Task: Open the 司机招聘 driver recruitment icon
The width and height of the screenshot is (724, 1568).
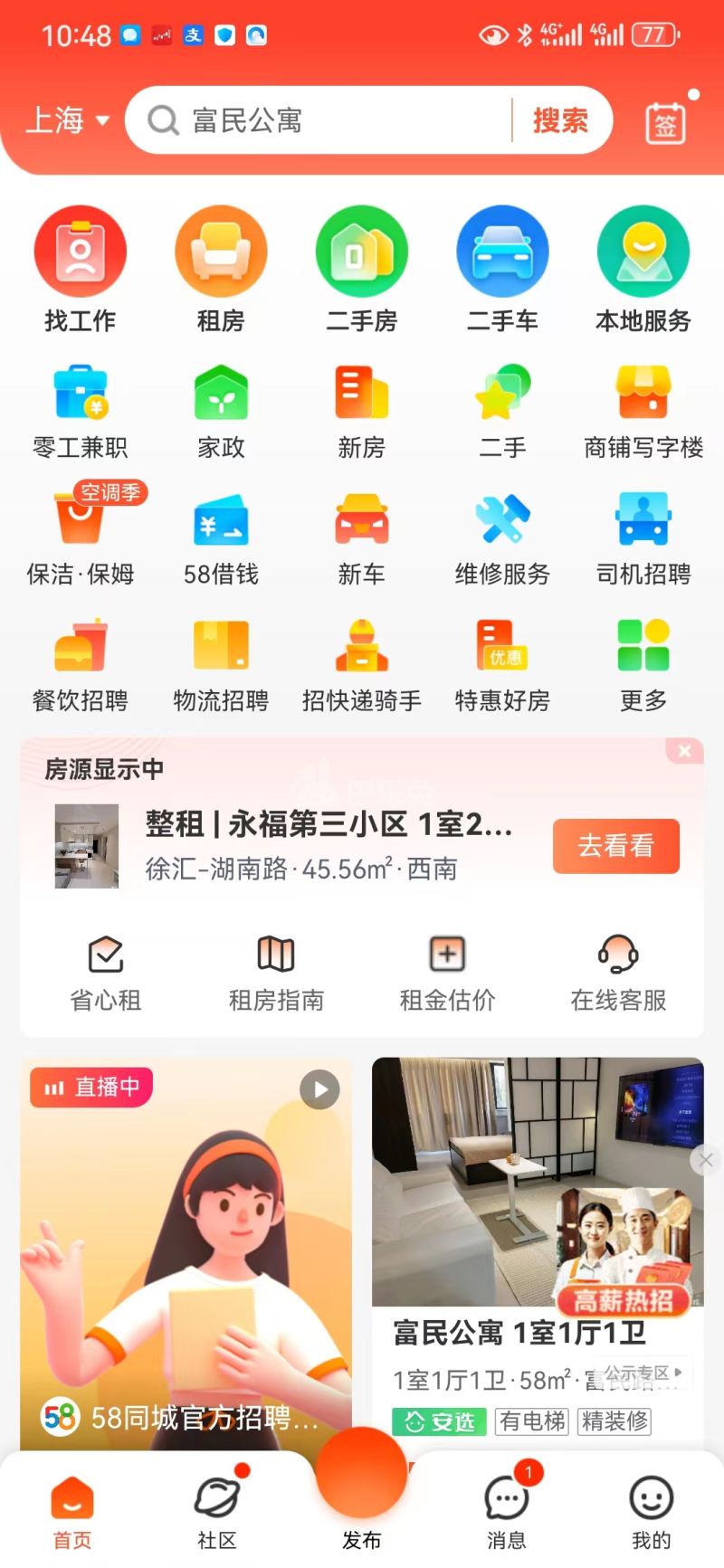Action: pos(643,536)
